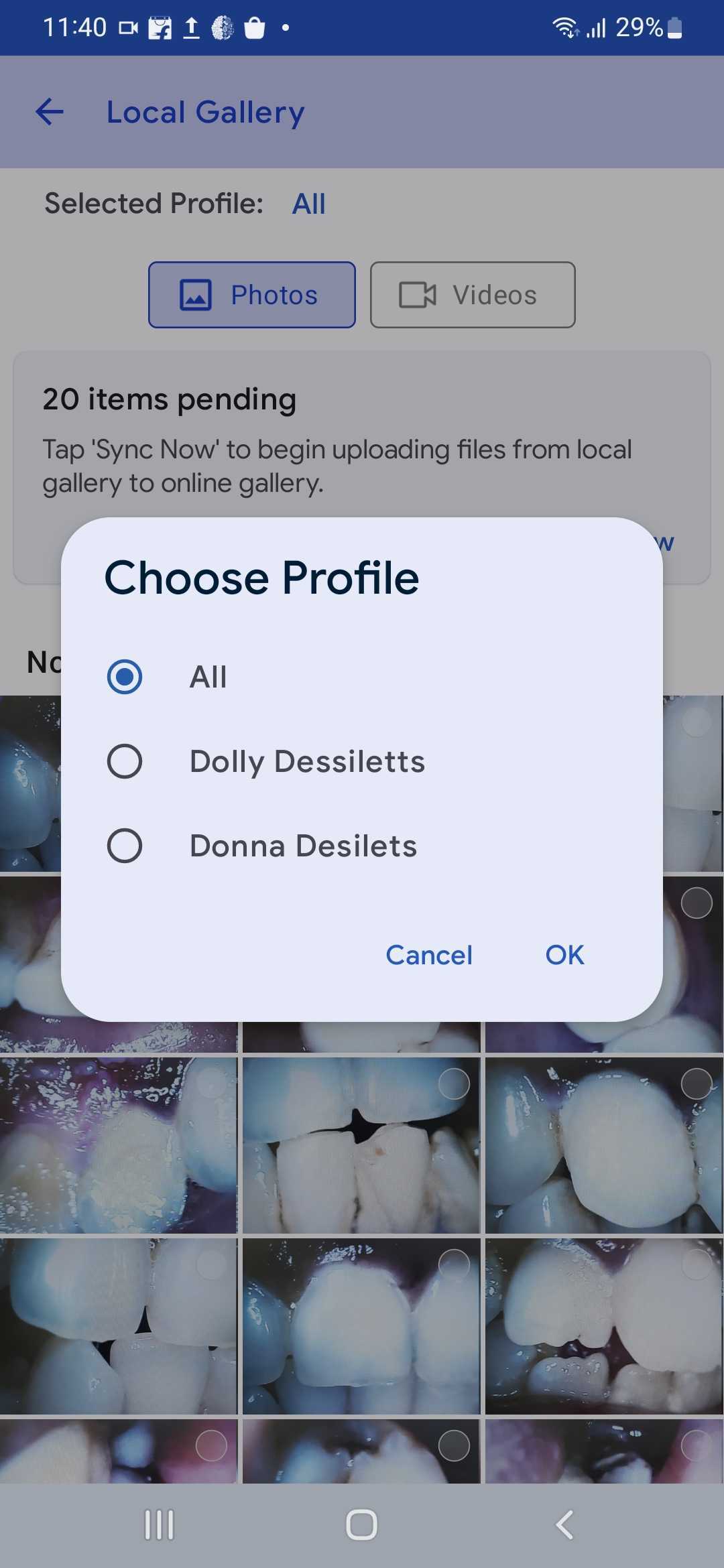Pick the Donna Desilets profile
Viewport: 724px width, 1568px height.
125,846
